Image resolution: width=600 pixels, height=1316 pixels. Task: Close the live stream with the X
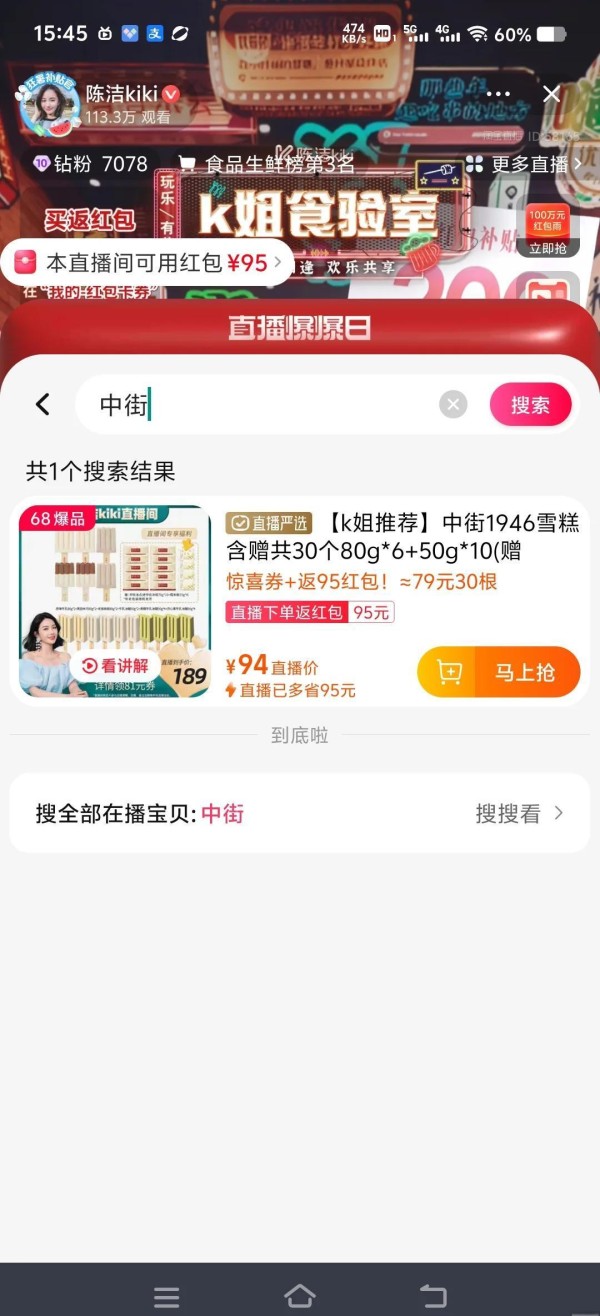tap(551, 94)
